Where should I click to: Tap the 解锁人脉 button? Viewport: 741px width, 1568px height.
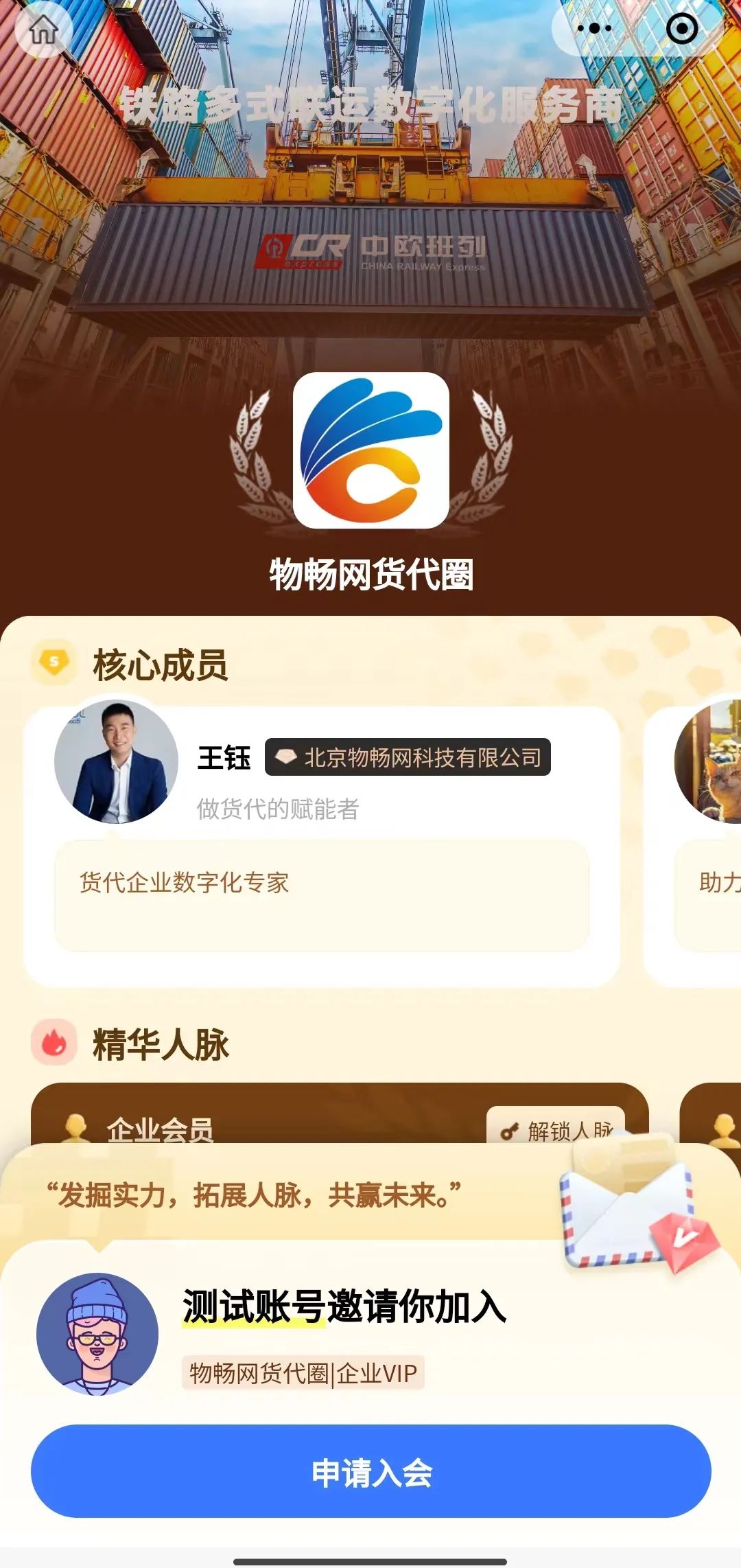[556, 1129]
